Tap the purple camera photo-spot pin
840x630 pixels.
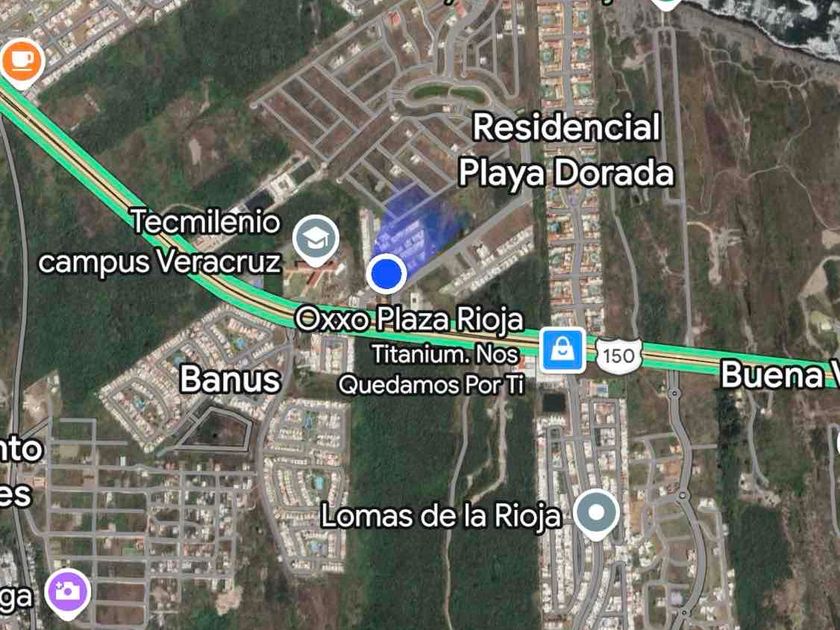click(68, 592)
